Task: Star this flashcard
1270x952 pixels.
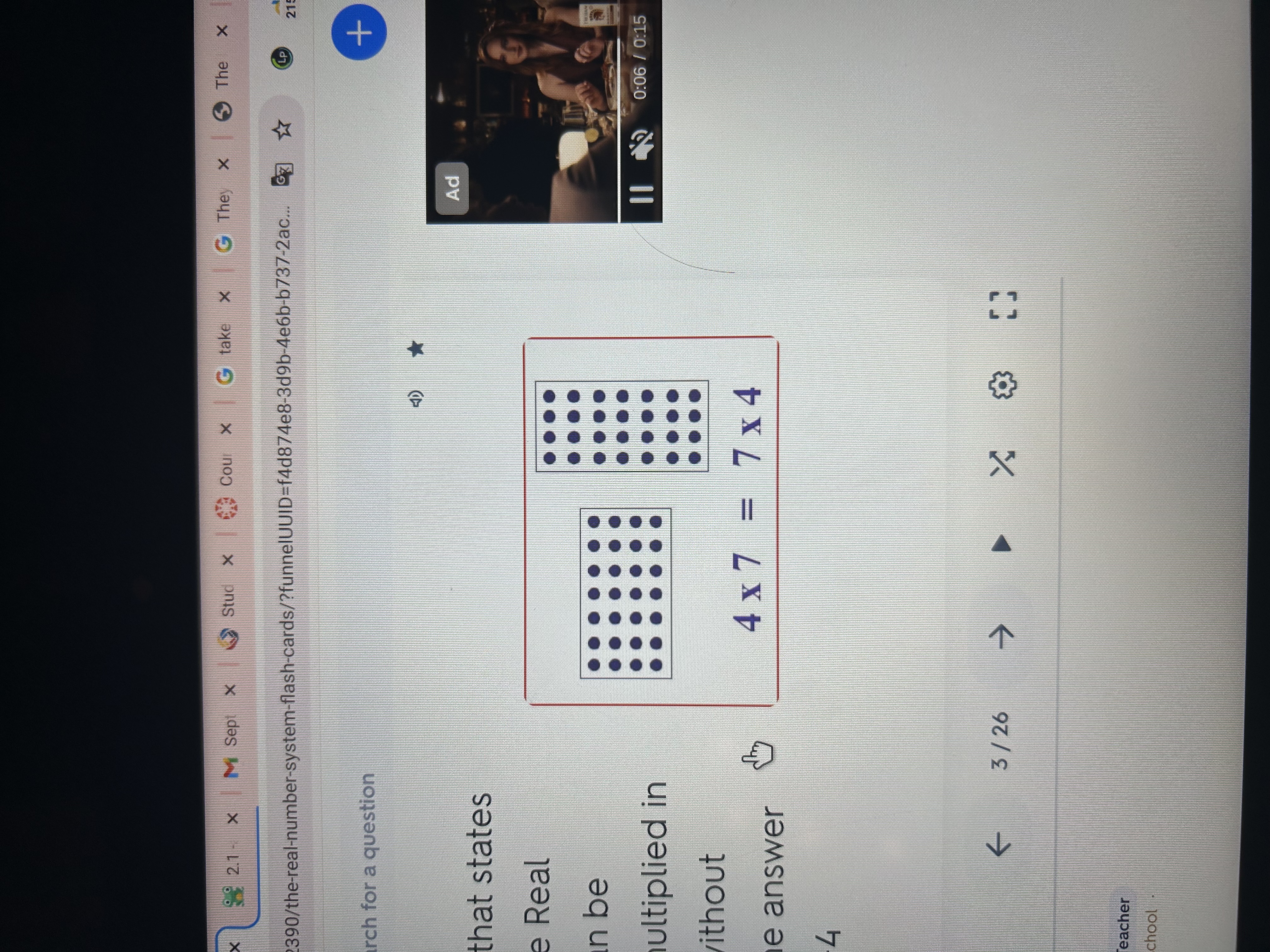Action: pos(415,348)
